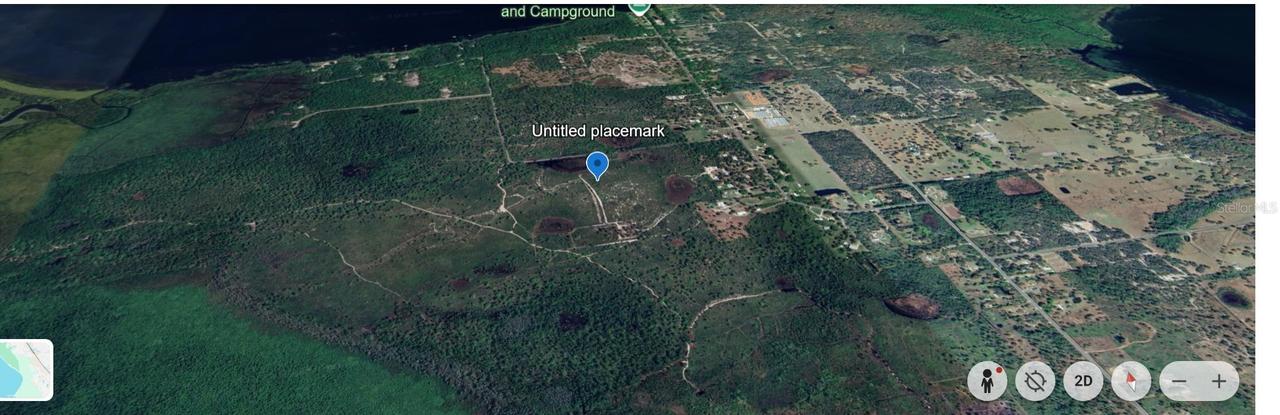1280x415 pixels.
Task: Zoom out with the minus button
Action: pos(1180,381)
